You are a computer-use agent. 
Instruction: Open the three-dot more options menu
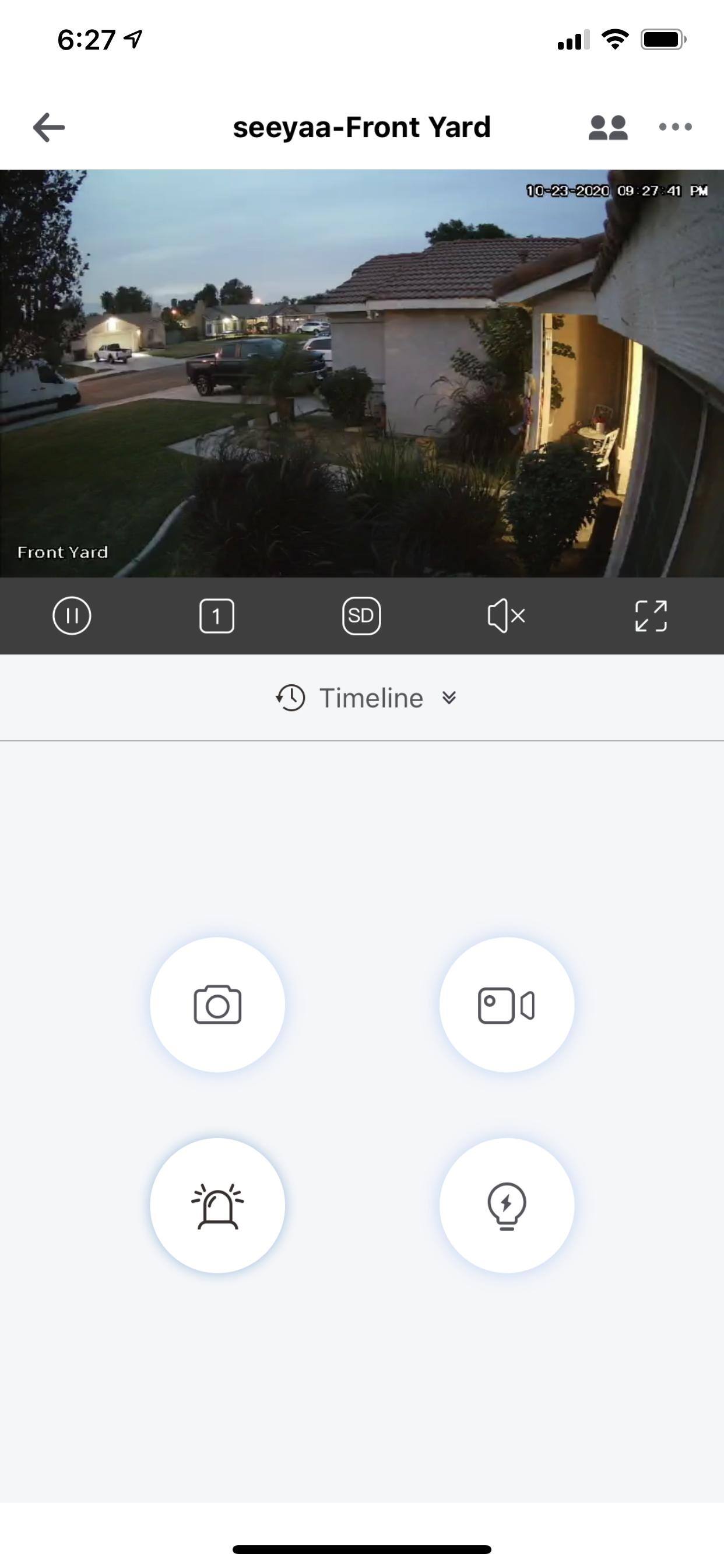pyautogui.click(x=674, y=127)
